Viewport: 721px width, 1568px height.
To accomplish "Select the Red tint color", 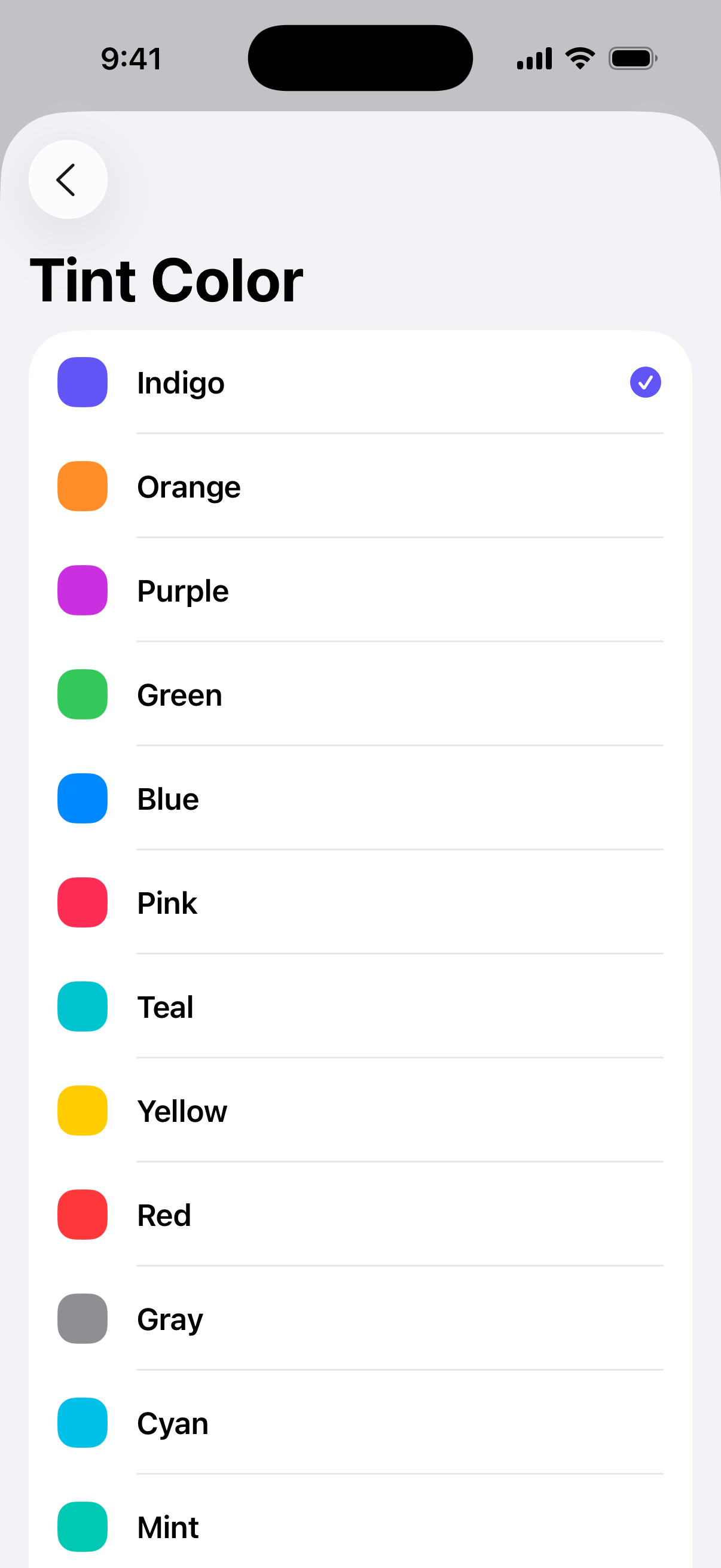I will [359, 1216].
